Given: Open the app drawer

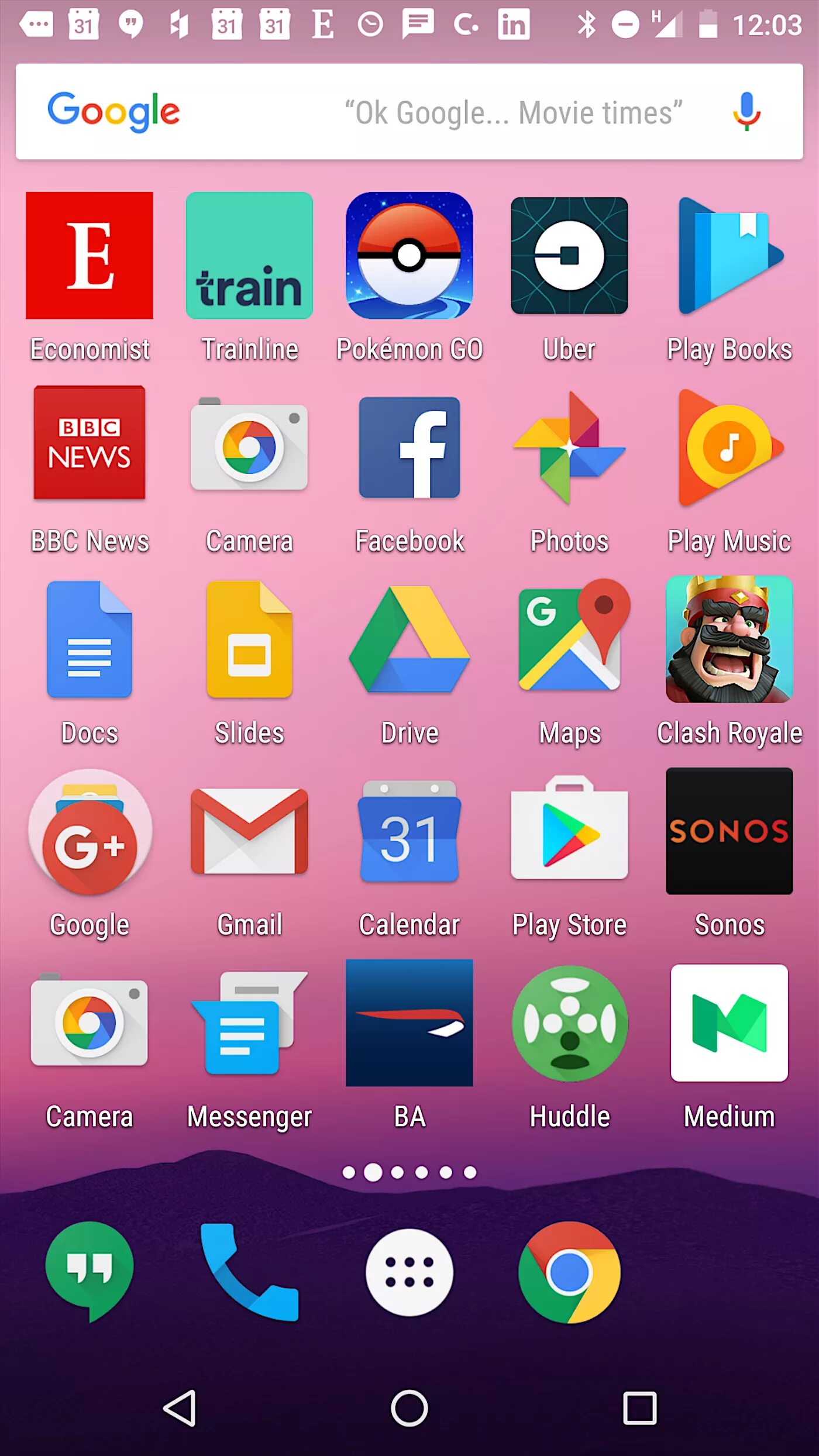Looking at the screenshot, I should click(409, 1272).
